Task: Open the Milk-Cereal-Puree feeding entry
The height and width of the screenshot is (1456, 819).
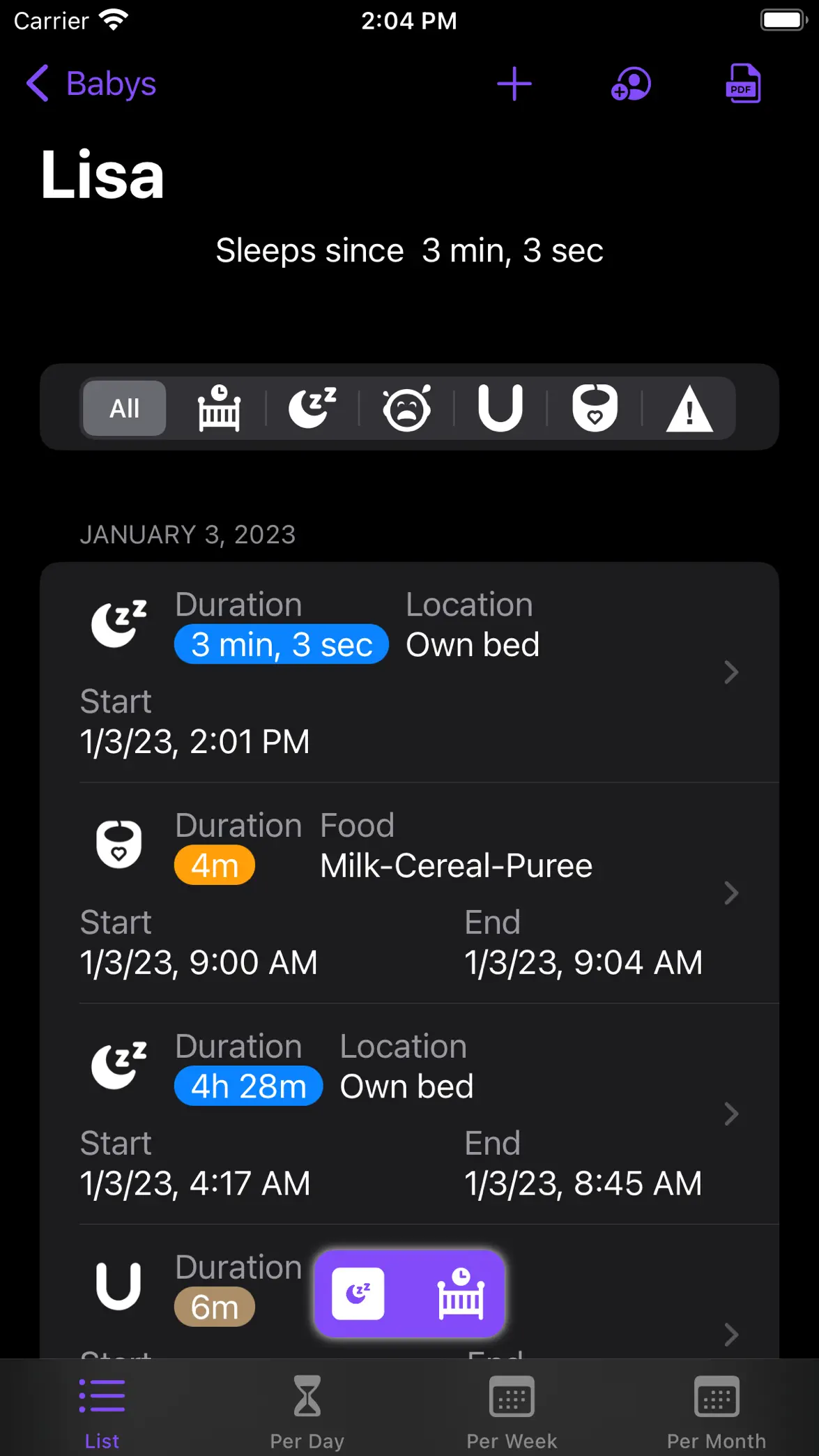Action: point(409,893)
